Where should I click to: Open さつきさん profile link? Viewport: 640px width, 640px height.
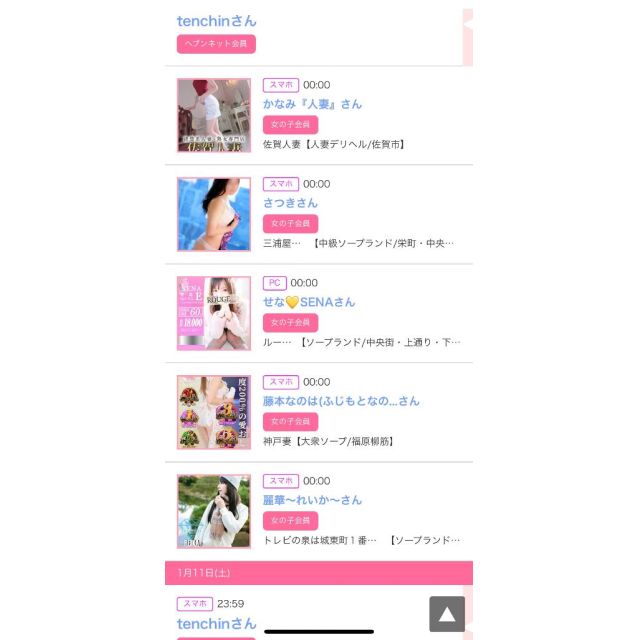290,203
